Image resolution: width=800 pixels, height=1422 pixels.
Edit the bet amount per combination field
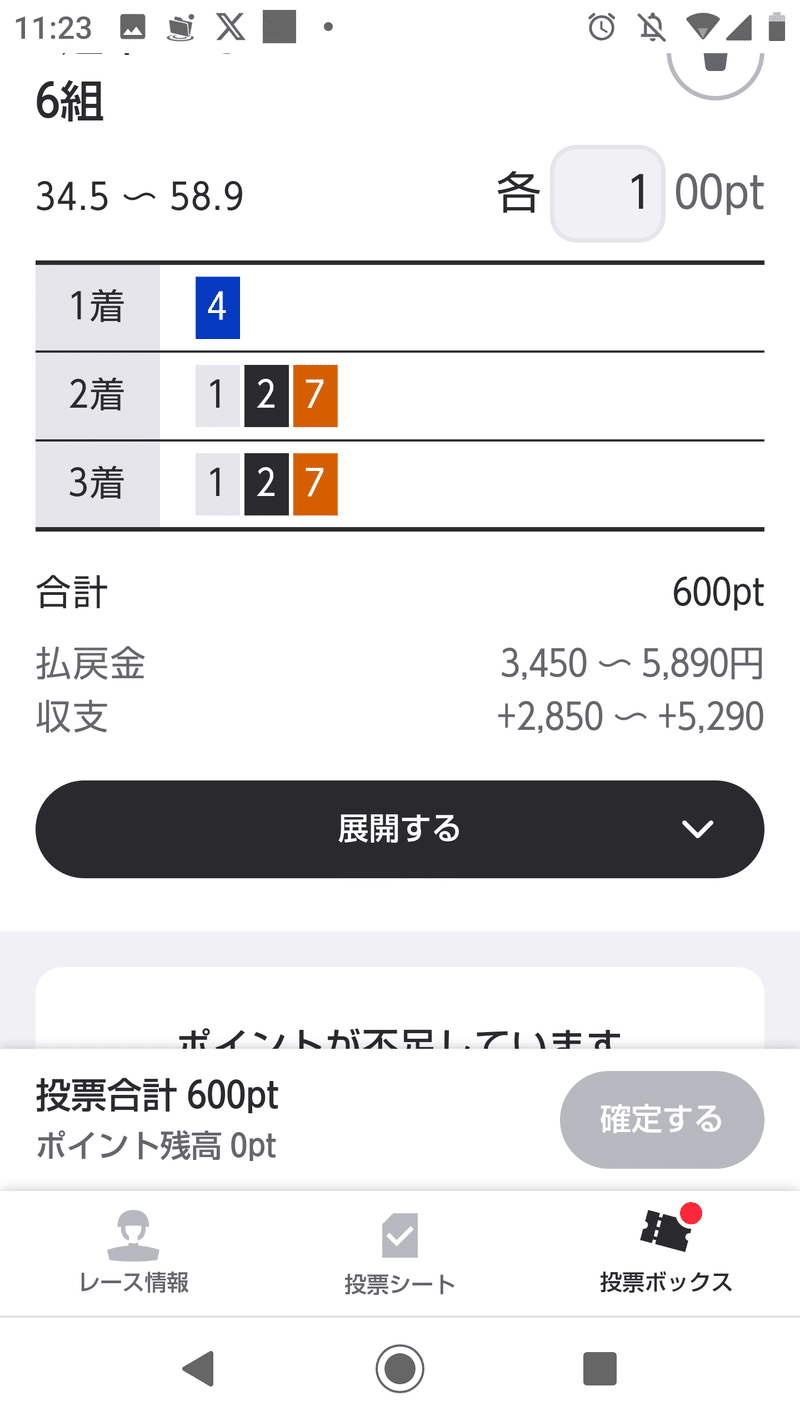click(x=607, y=194)
